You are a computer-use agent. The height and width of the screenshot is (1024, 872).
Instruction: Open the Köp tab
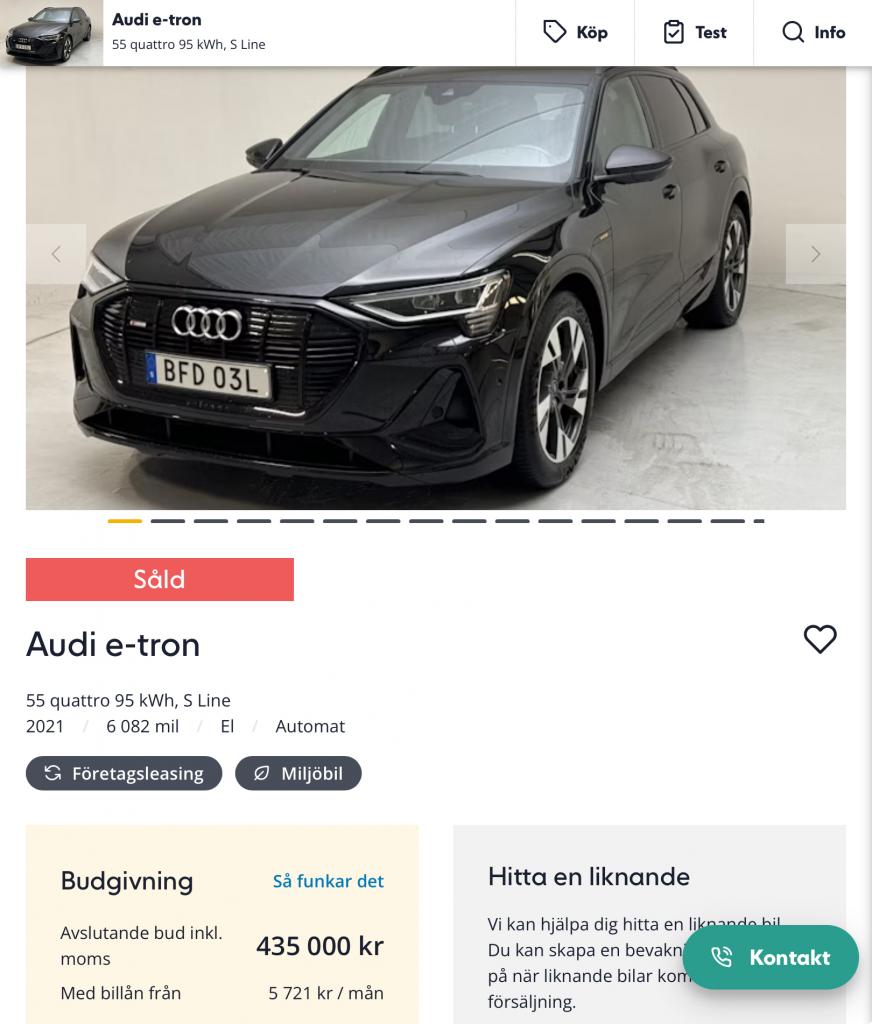point(575,33)
